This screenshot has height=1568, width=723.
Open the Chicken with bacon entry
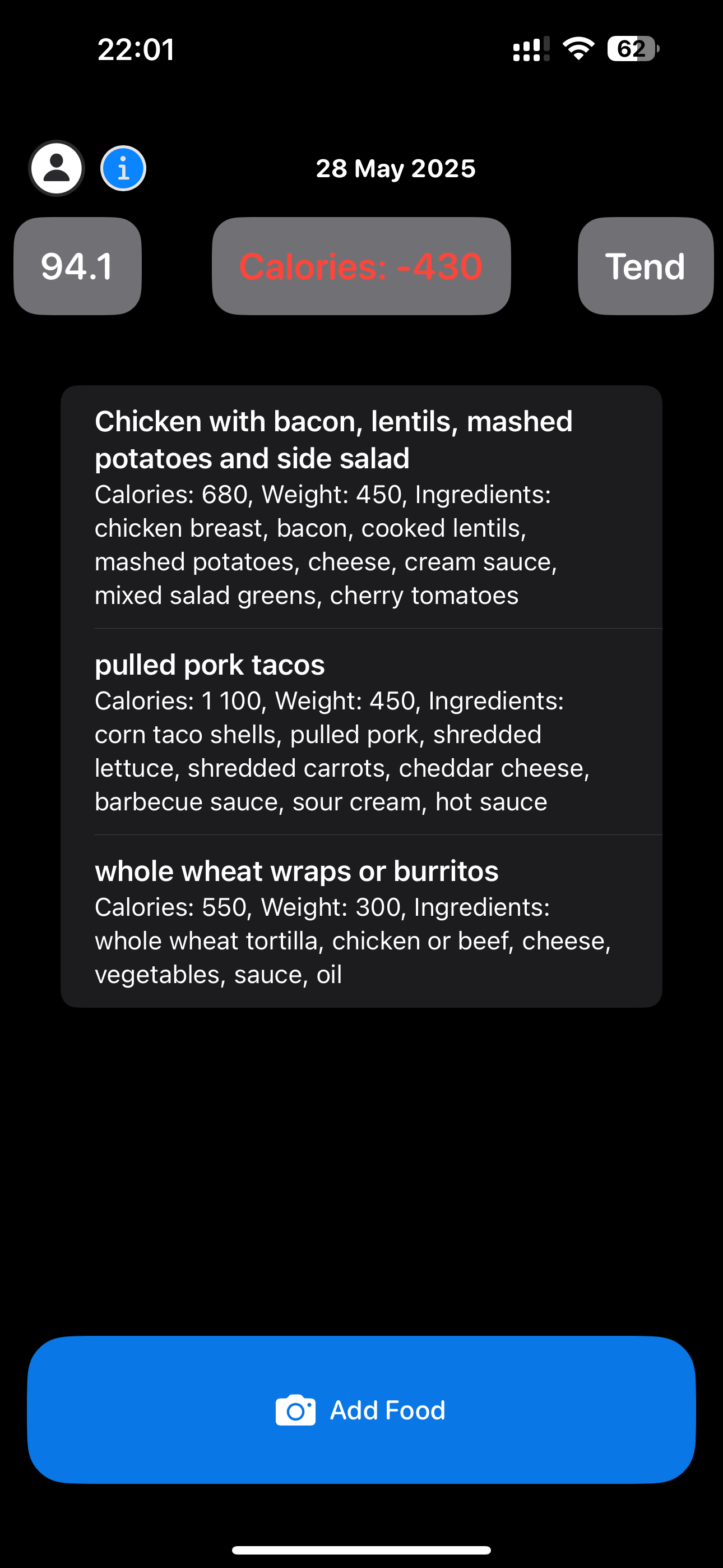coord(361,508)
